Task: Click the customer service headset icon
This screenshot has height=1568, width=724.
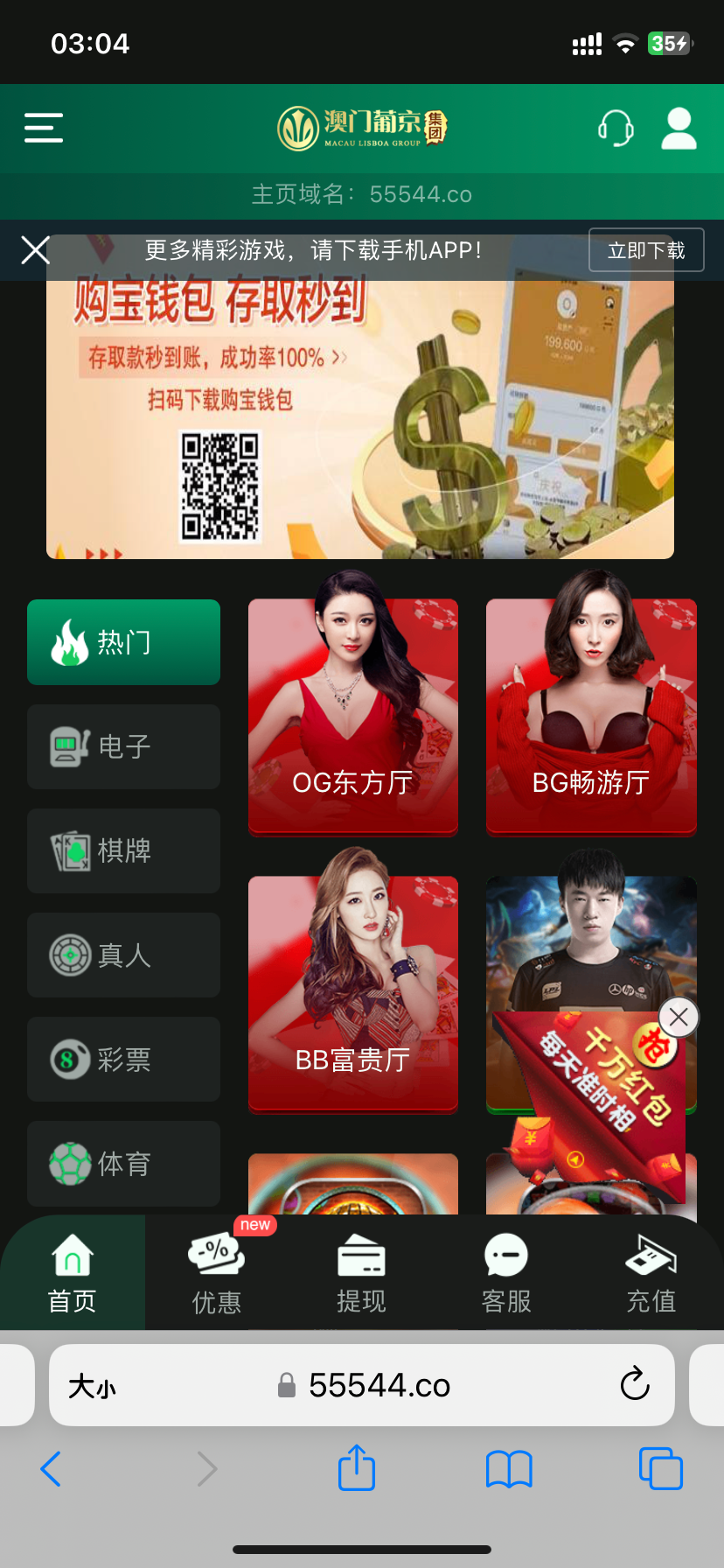Action: coord(615,127)
